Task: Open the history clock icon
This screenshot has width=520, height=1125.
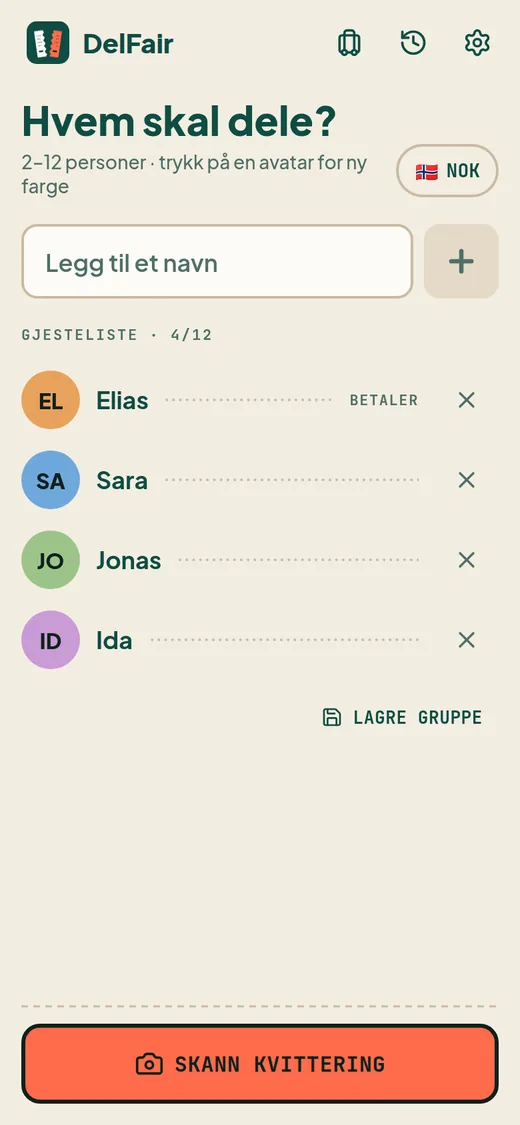Action: (413, 43)
